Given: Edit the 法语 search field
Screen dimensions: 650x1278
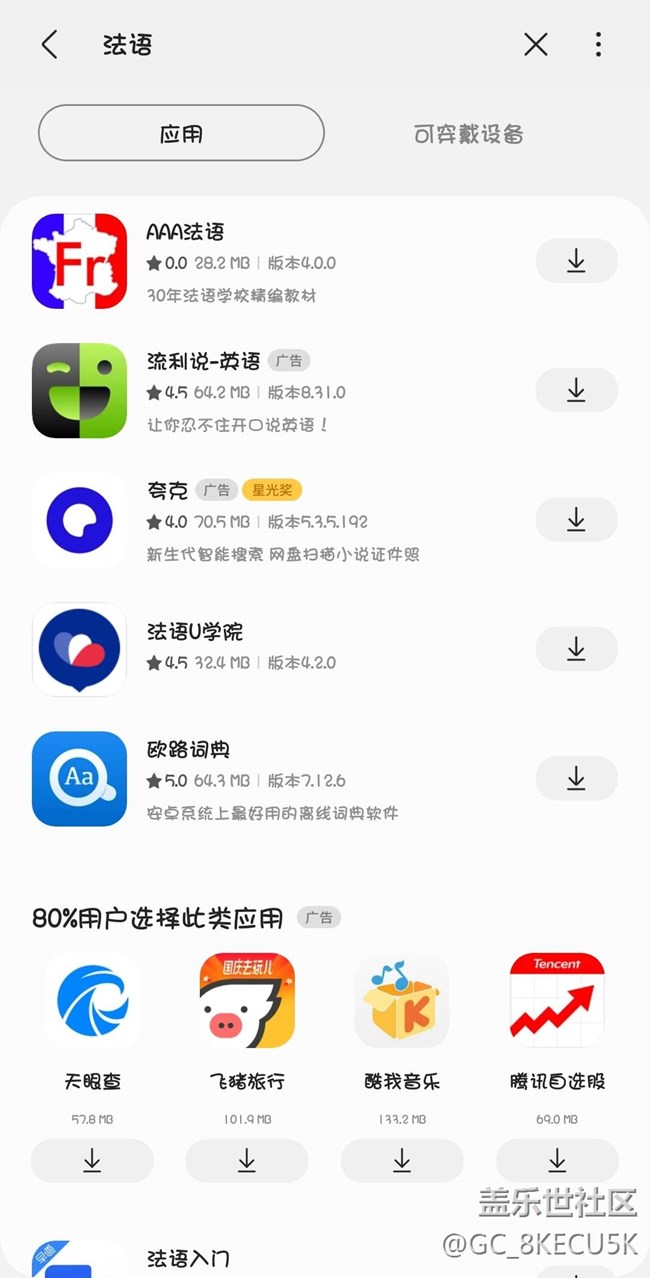Looking at the screenshot, I should pos(300,44).
